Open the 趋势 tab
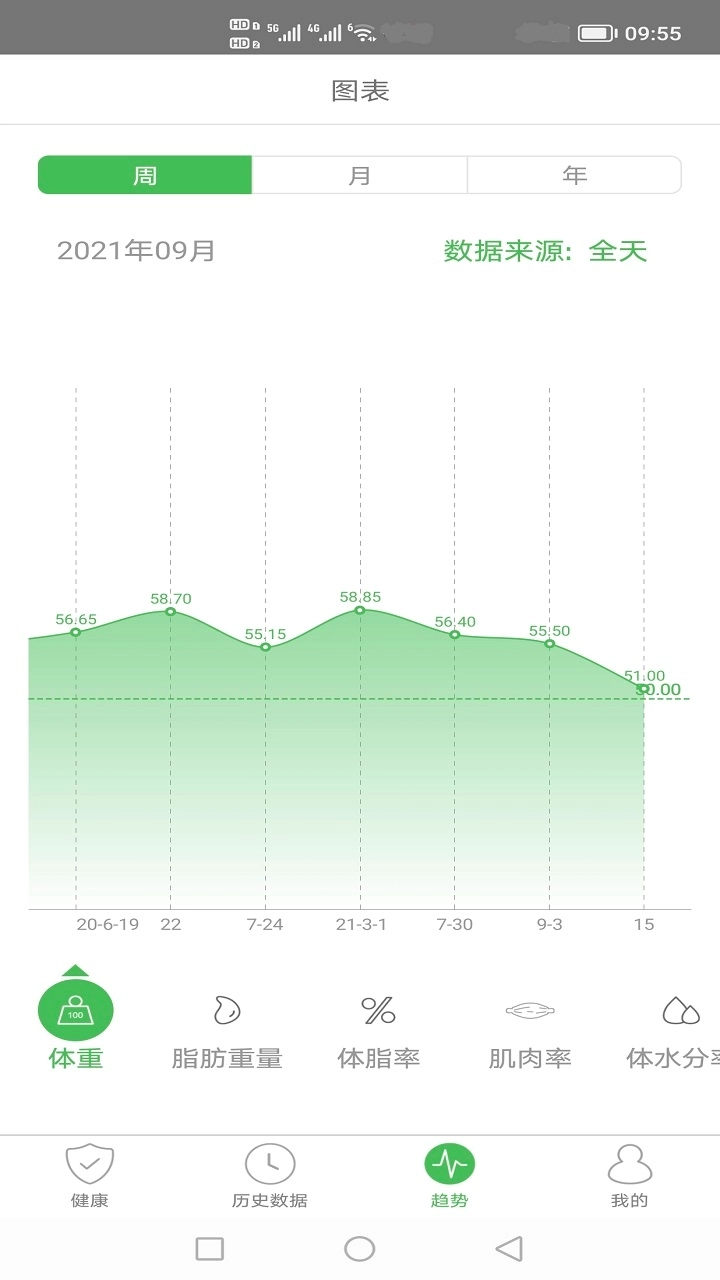This screenshot has height=1280, width=720. tap(450, 1177)
